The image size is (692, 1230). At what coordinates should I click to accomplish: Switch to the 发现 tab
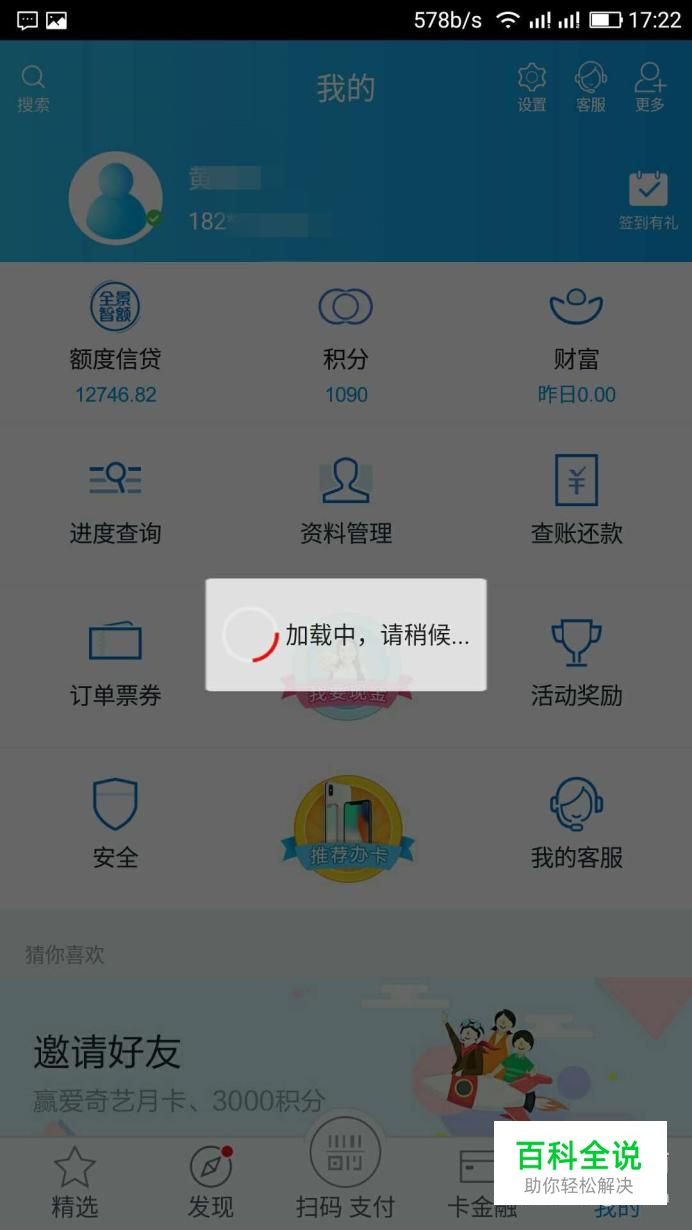tap(211, 1182)
